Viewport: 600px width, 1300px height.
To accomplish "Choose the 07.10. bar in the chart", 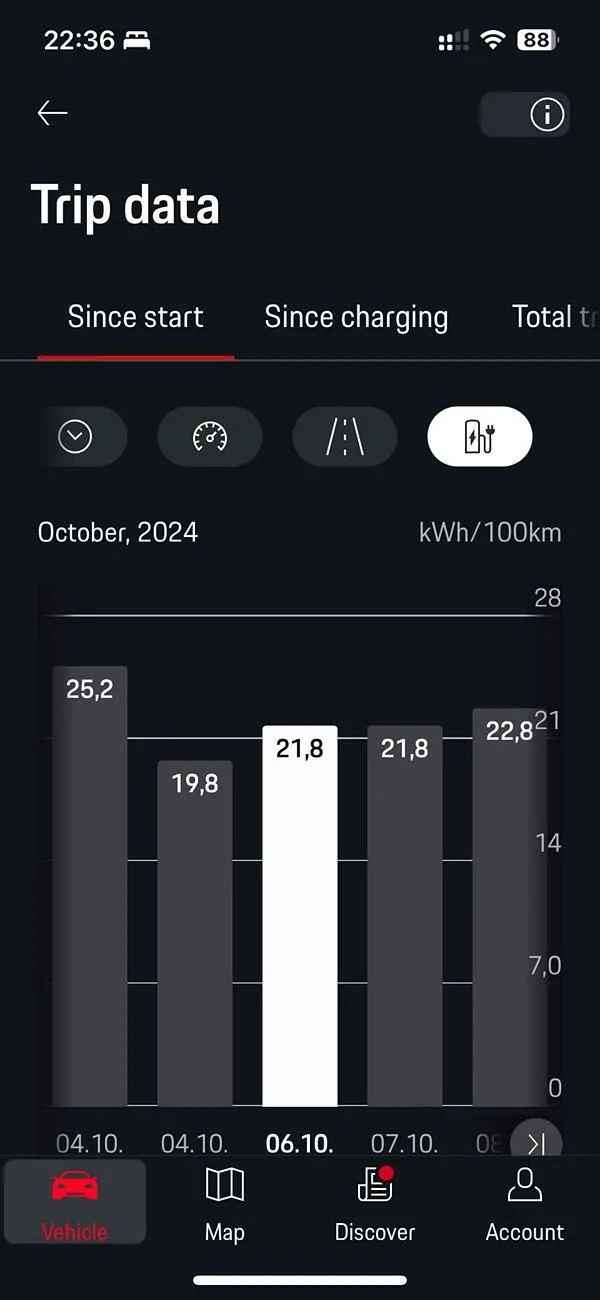I will pos(405,915).
